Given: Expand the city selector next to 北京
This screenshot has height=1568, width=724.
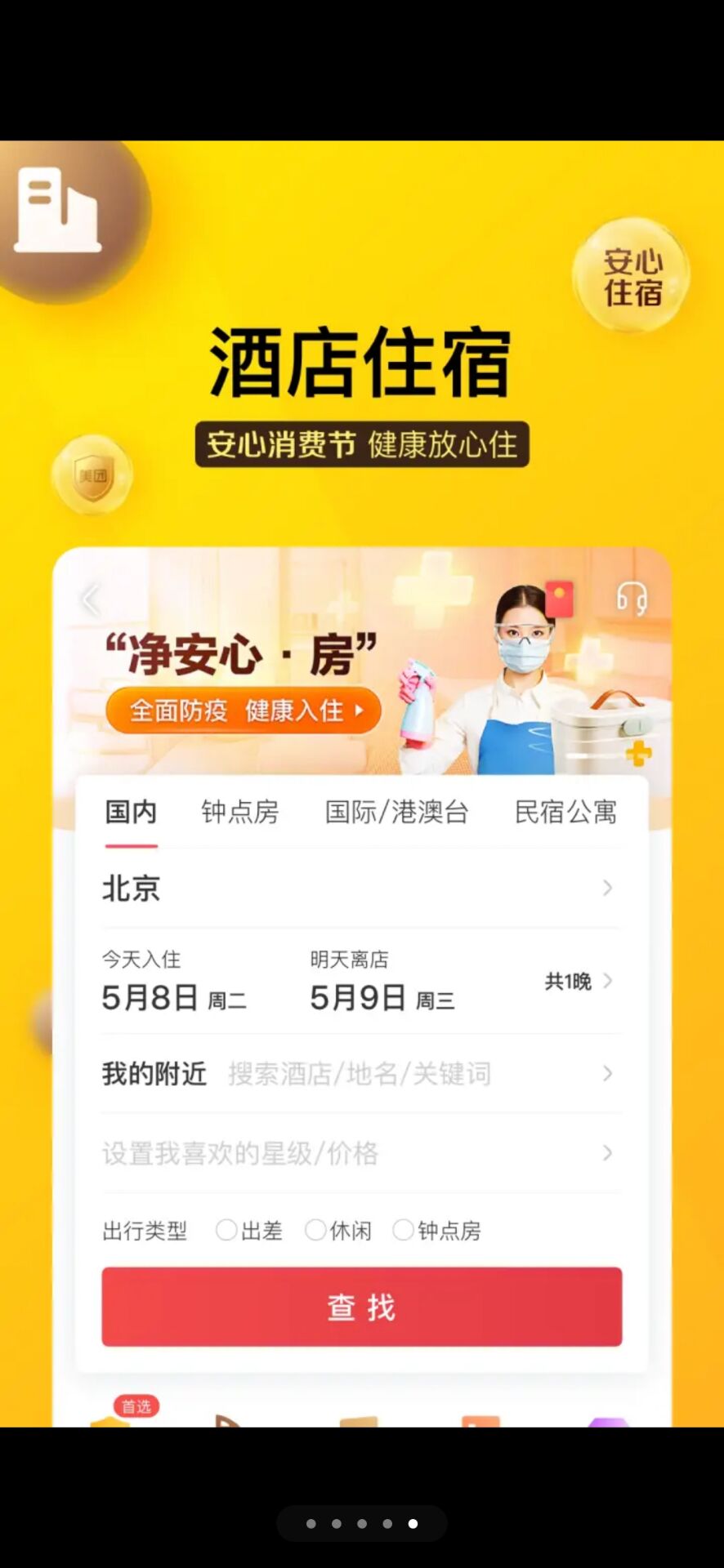Looking at the screenshot, I should tap(606, 889).
